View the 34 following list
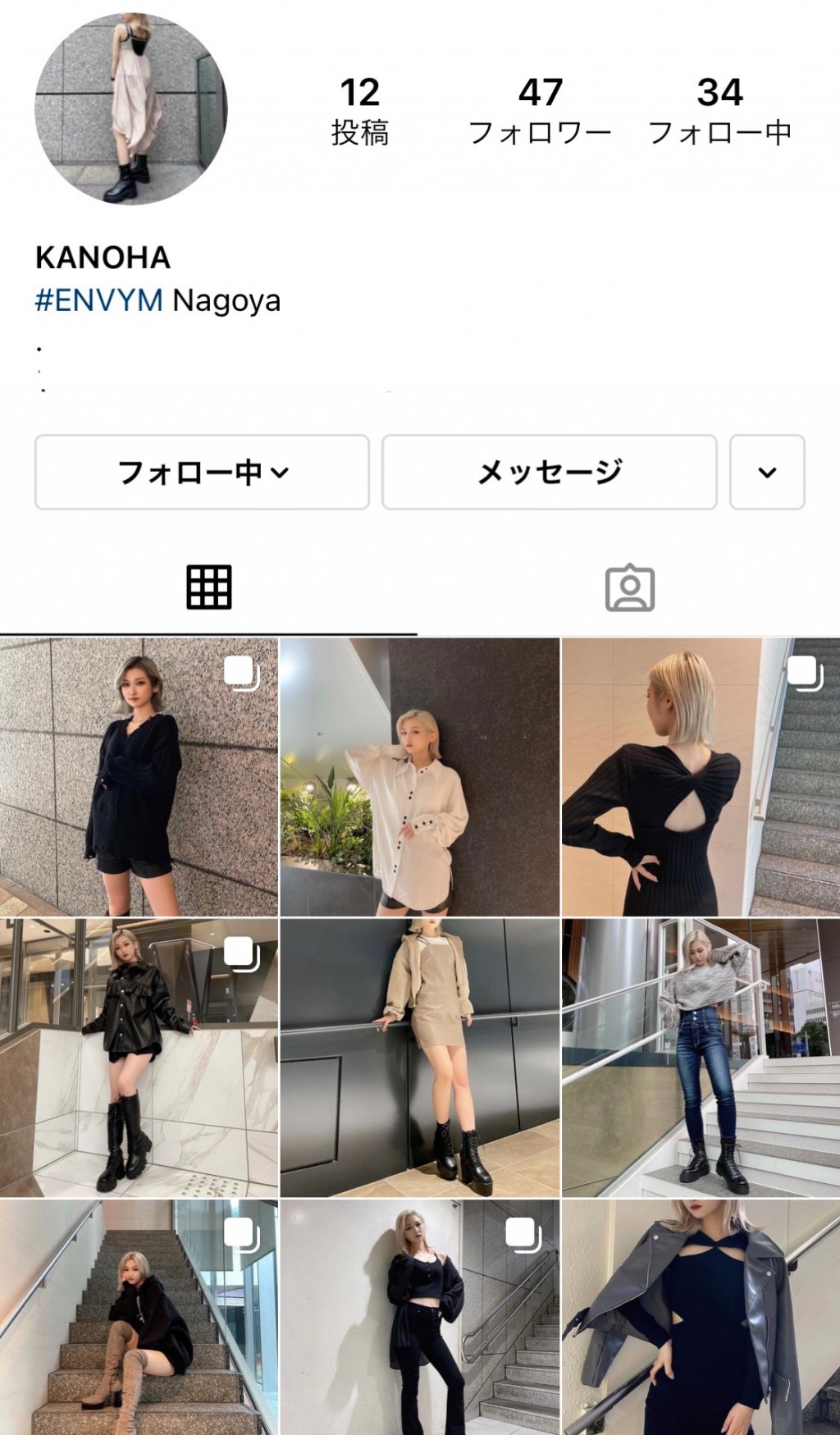The image size is (840, 1435). click(x=719, y=111)
